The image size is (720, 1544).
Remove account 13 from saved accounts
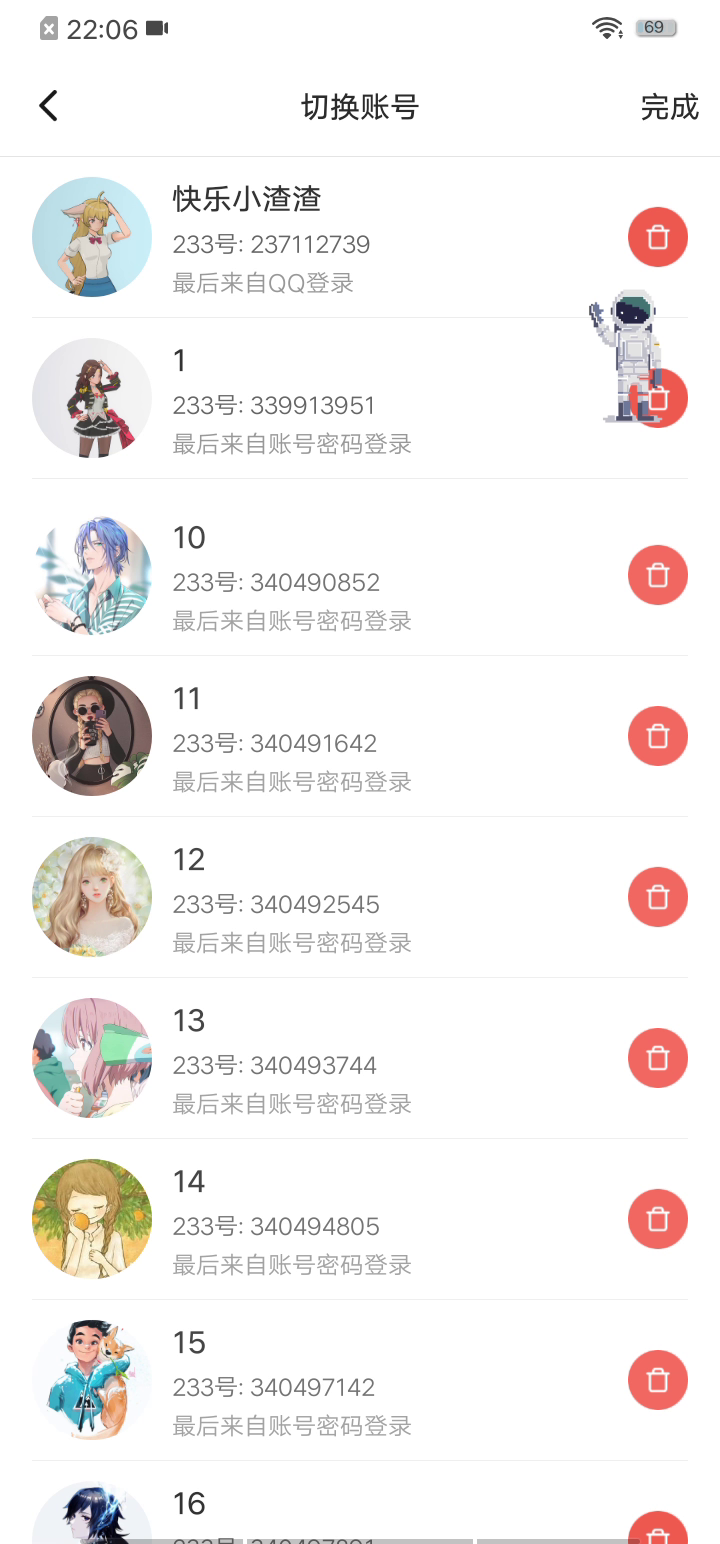[657, 1058]
